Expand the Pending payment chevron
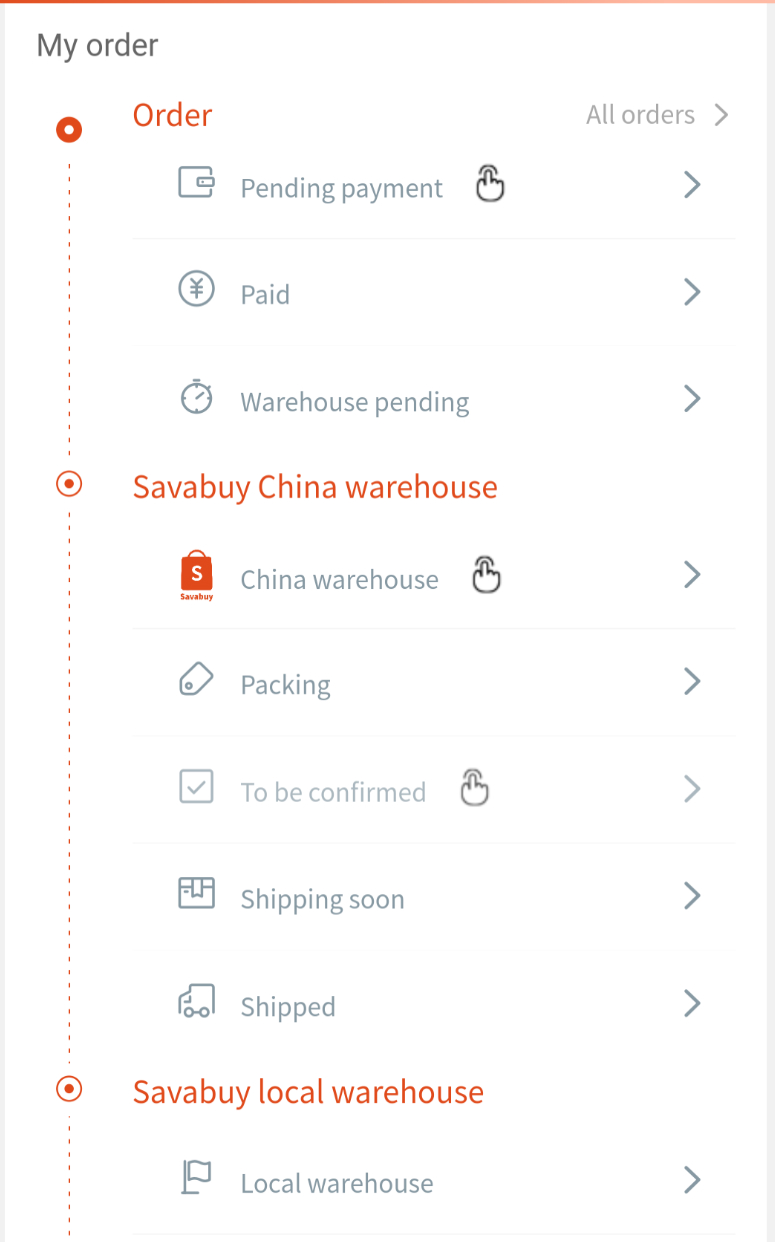The image size is (775, 1242). 691,184
